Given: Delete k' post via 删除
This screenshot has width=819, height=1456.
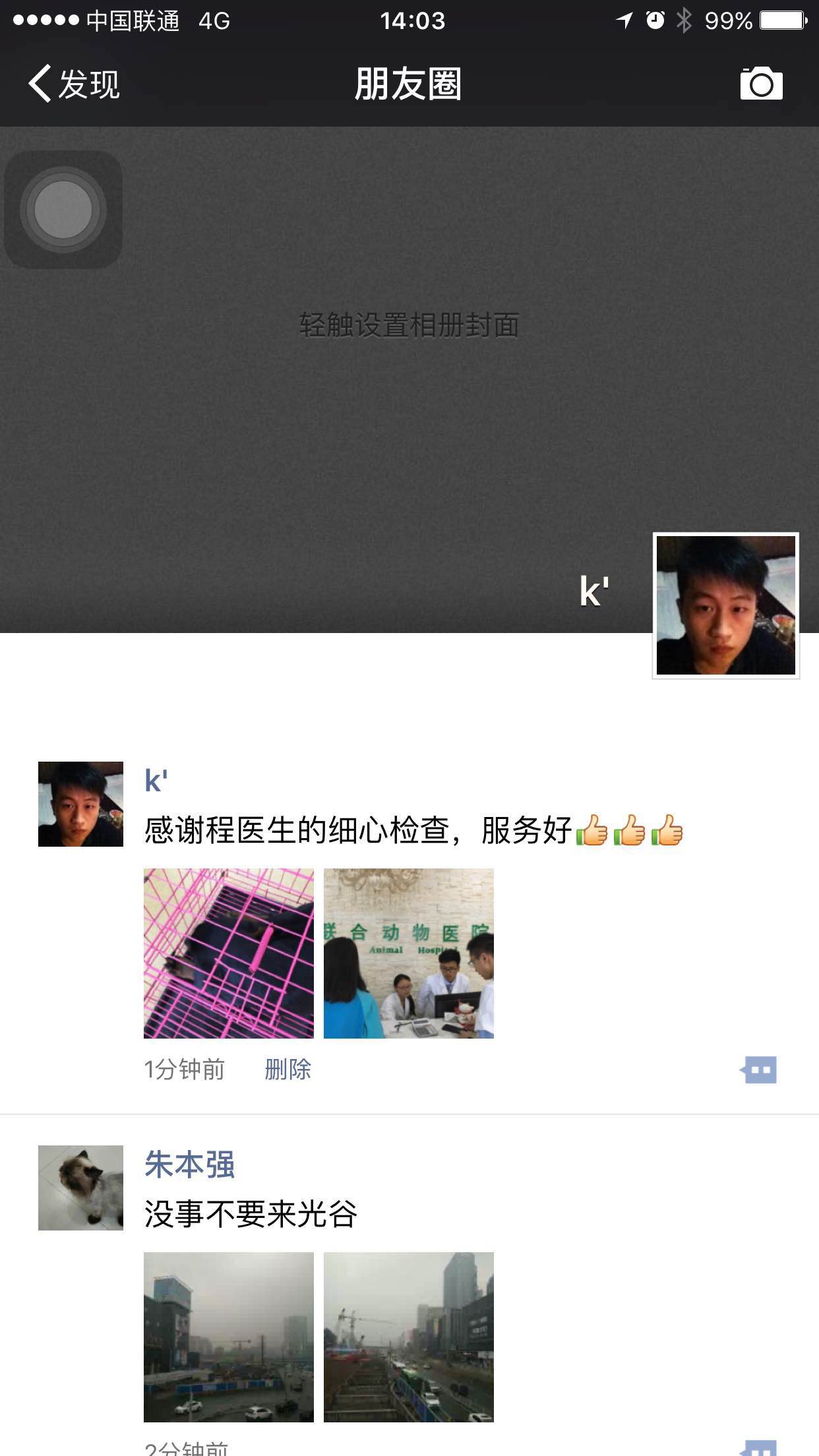Looking at the screenshot, I should click(288, 1069).
